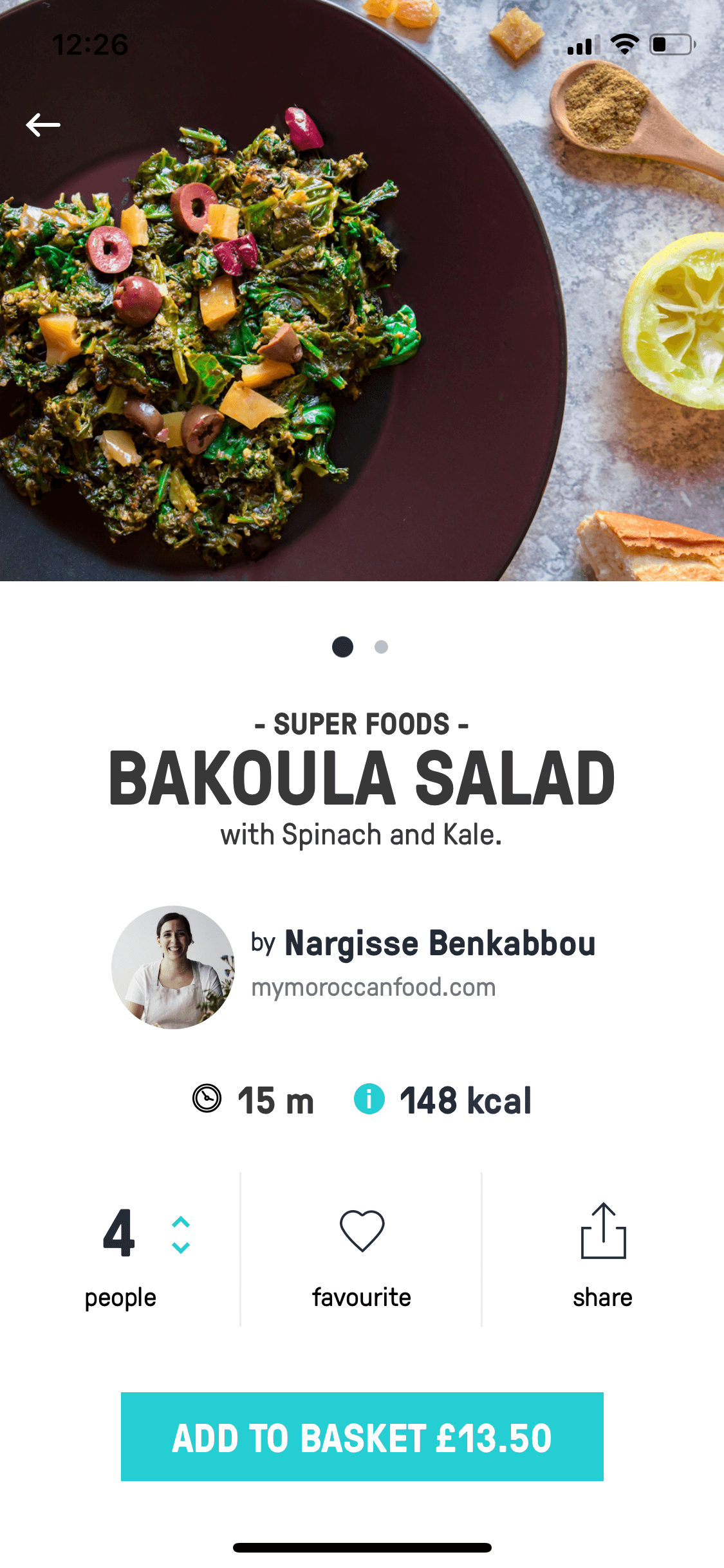Image resolution: width=724 pixels, height=1568 pixels.
Task: Go back using the white arrow
Action: tap(43, 125)
